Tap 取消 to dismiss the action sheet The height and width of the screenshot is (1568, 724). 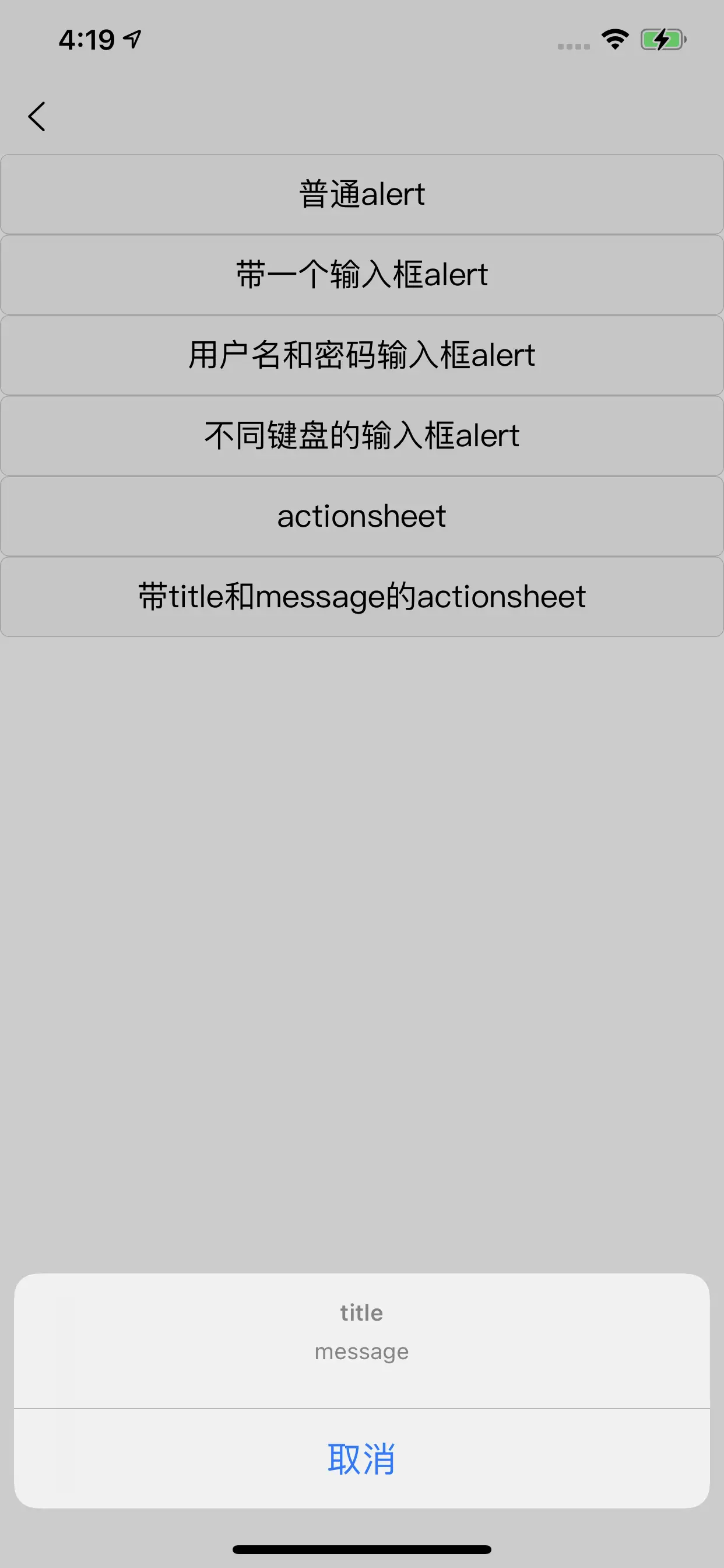361,1459
